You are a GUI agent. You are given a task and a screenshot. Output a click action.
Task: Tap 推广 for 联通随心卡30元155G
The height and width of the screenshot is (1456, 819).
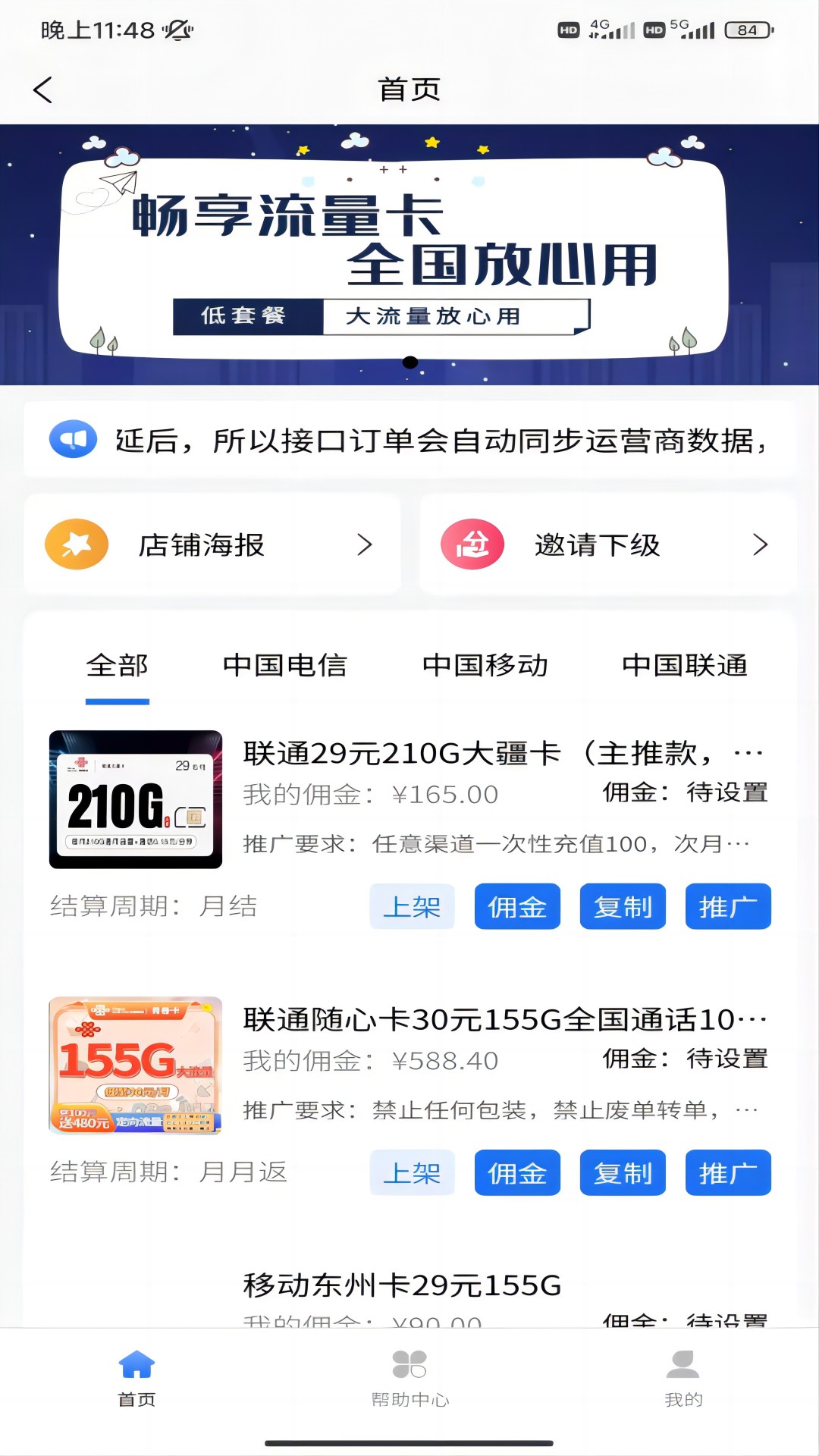[x=728, y=1172]
